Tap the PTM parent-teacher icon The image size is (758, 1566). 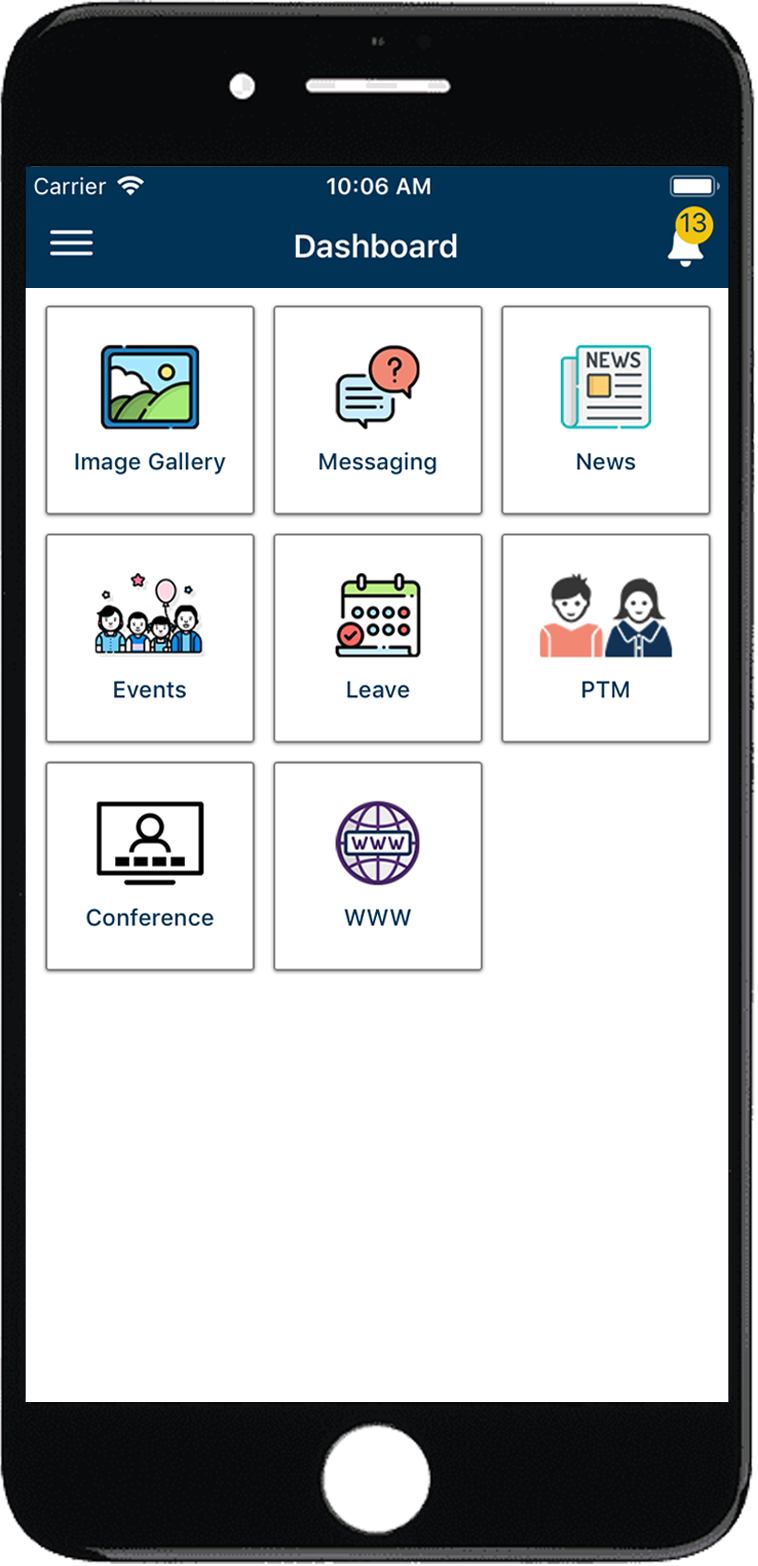[605, 612]
